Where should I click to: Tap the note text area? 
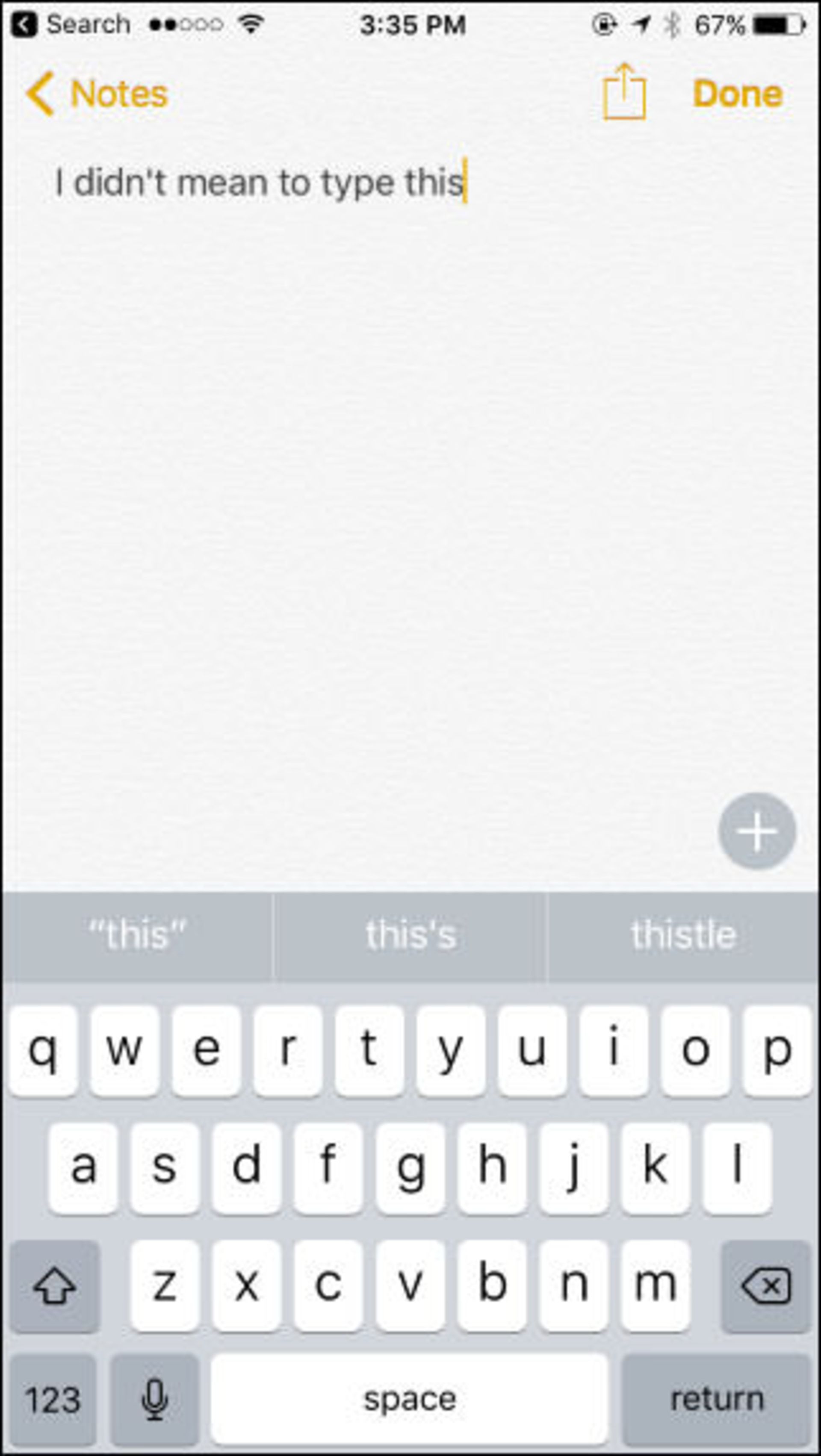click(x=410, y=509)
